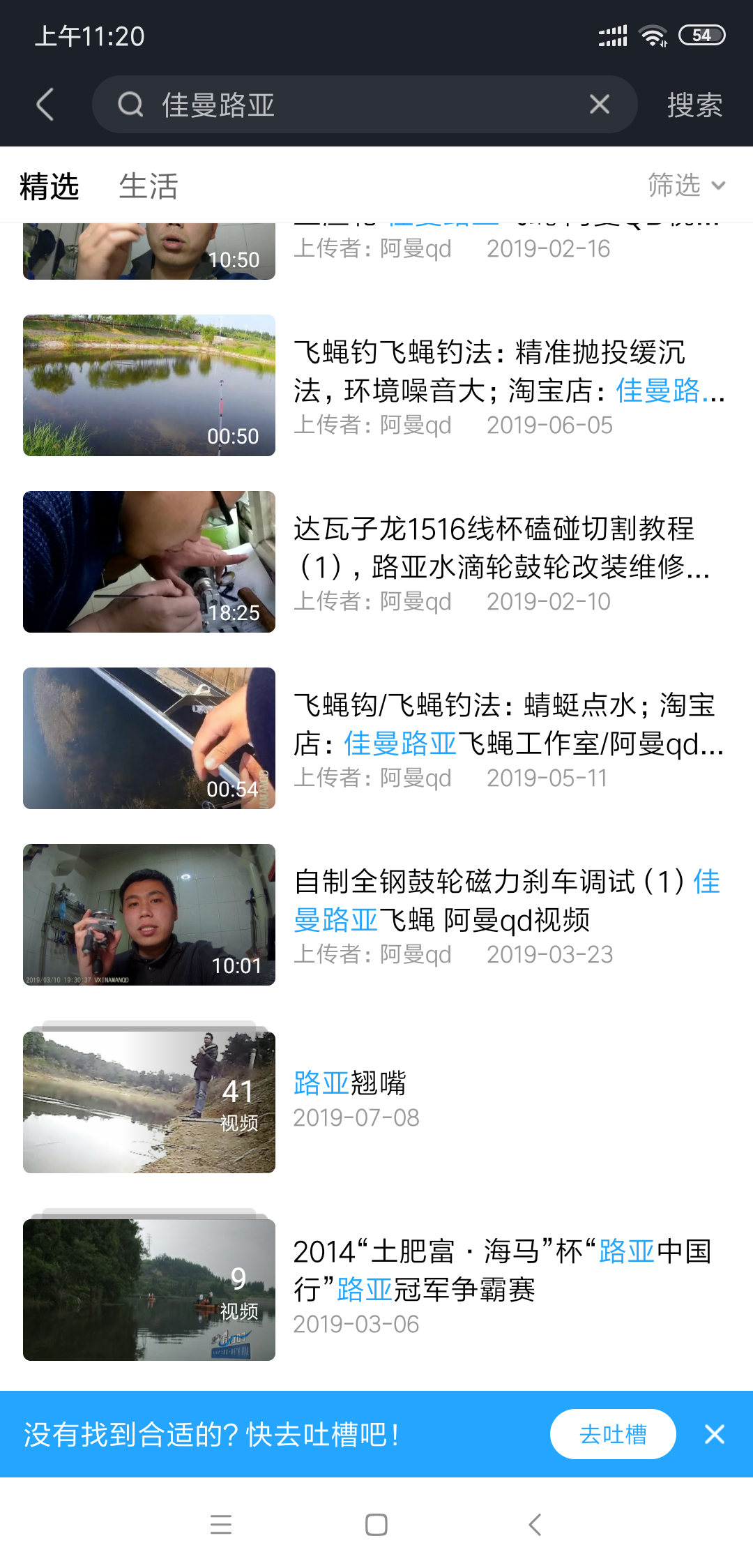The width and height of the screenshot is (753, 1568).
Task: Switch to the 生活 tab
Action: pos(149,186)
